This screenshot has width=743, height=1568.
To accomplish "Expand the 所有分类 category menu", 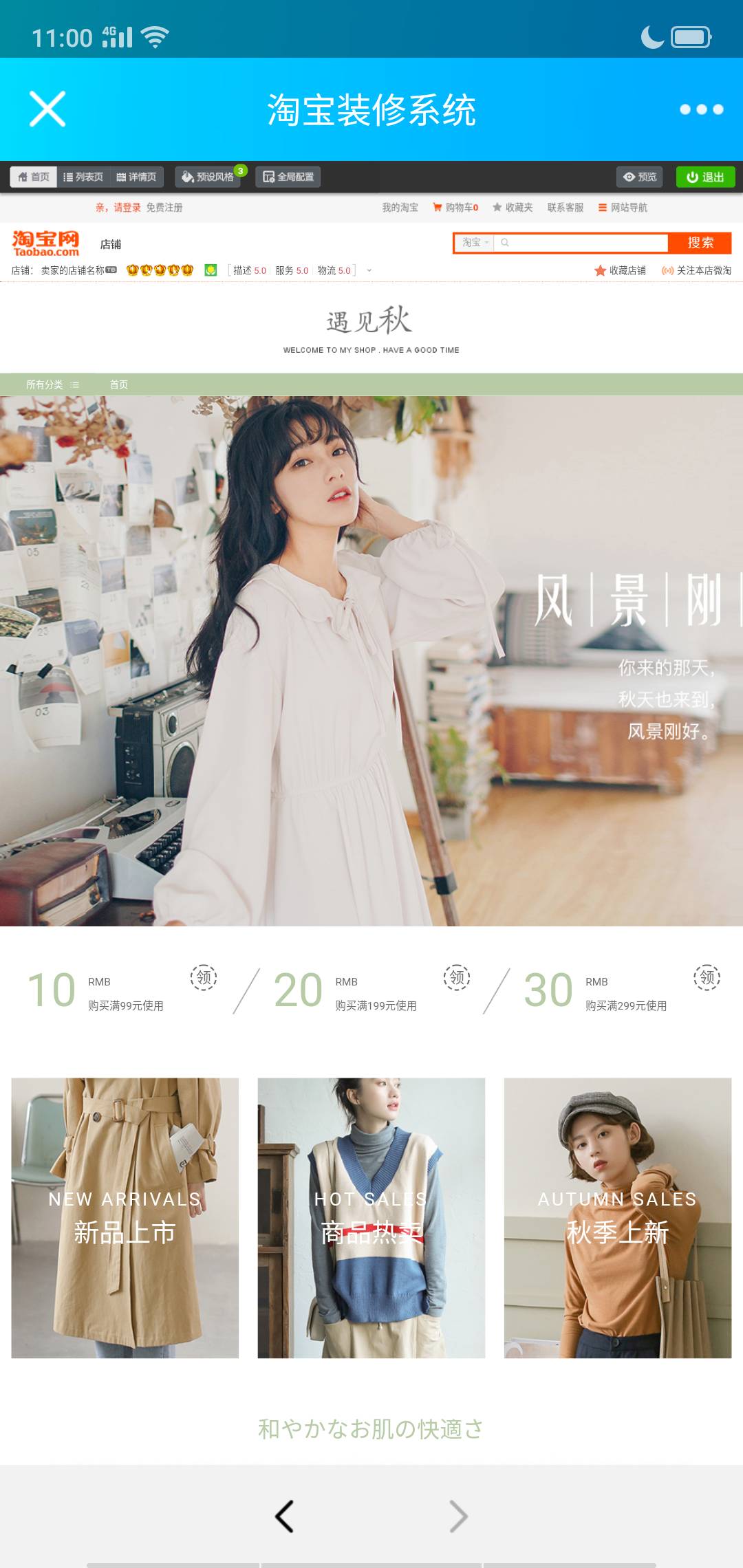I will point(52,384).
